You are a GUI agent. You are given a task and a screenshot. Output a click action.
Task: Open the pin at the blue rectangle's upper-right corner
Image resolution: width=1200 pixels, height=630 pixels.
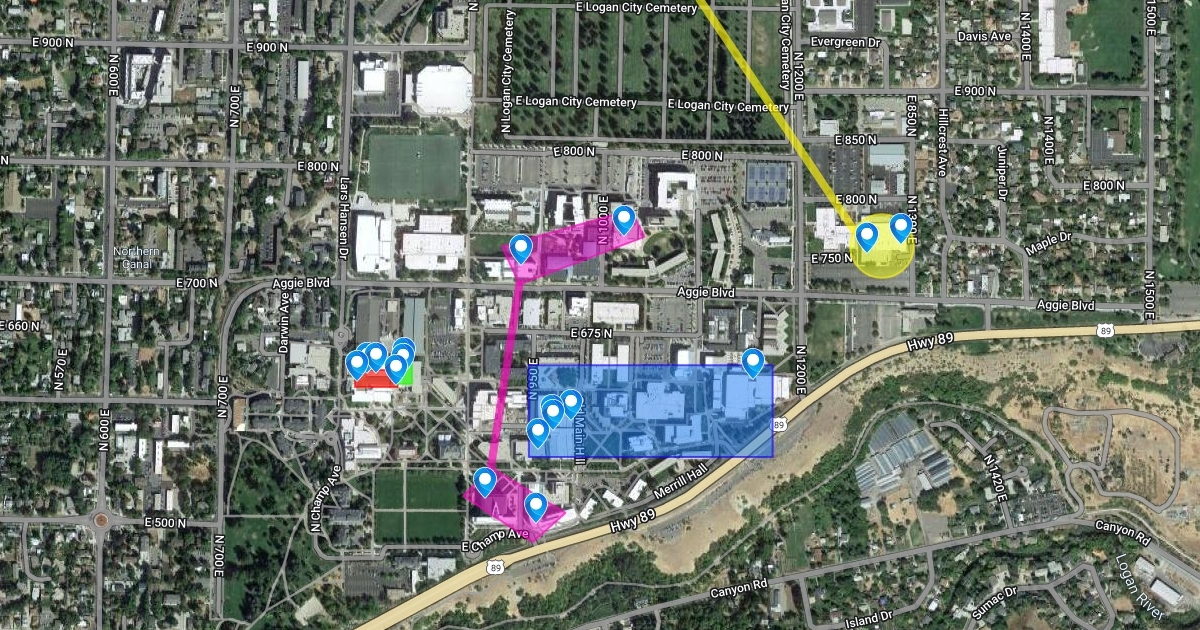[753, 362]
